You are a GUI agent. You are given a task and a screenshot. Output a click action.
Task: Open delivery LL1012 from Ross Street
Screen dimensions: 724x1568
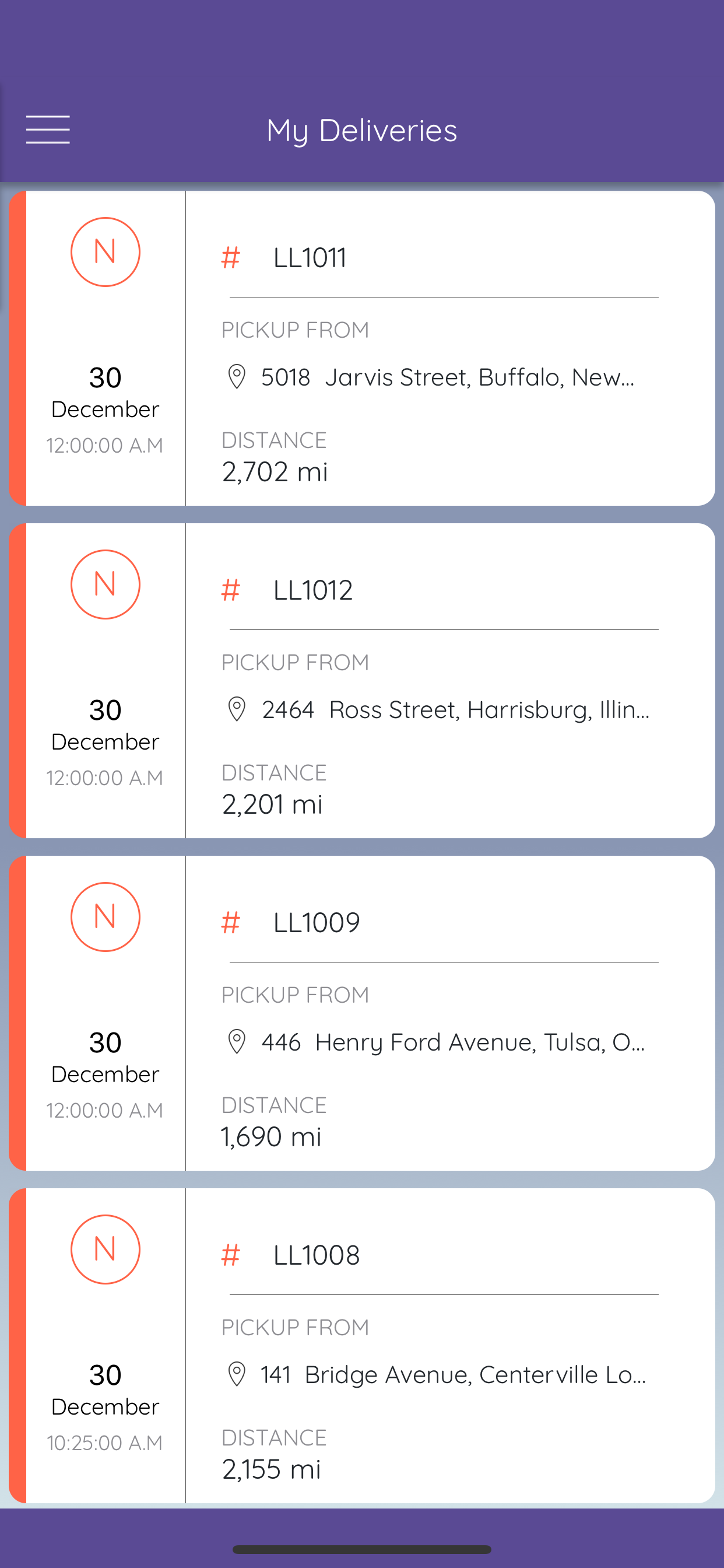362,681
